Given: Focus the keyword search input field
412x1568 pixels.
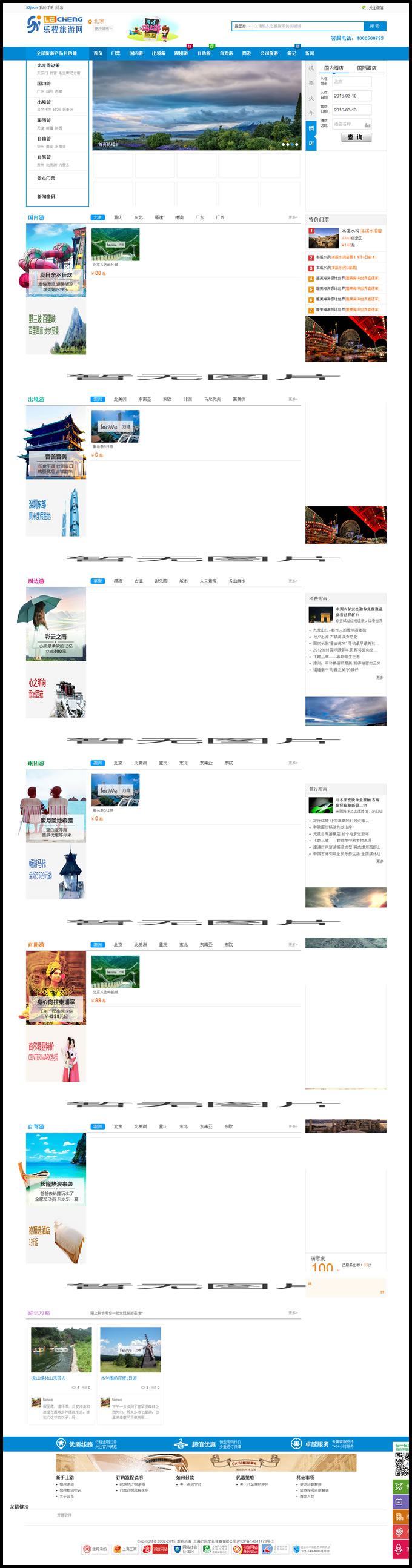Looking at the screenshot, I should point(307,26).
